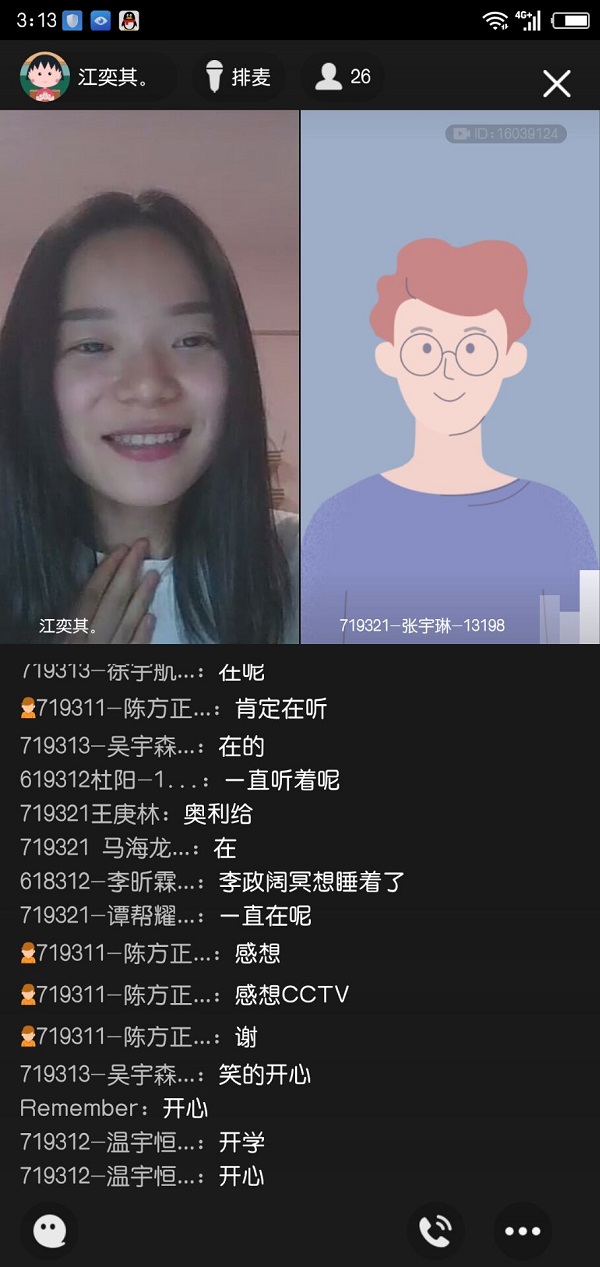Tap the 排麦 microphone queue button
Viewport: 600px width, 1267px height.
click(238, 77)
